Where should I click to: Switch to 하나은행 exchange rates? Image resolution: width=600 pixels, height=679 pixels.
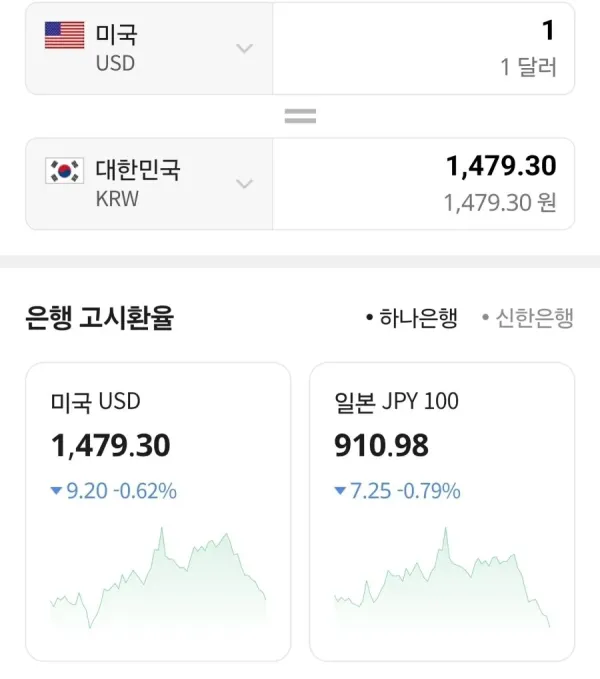point(412,318)
